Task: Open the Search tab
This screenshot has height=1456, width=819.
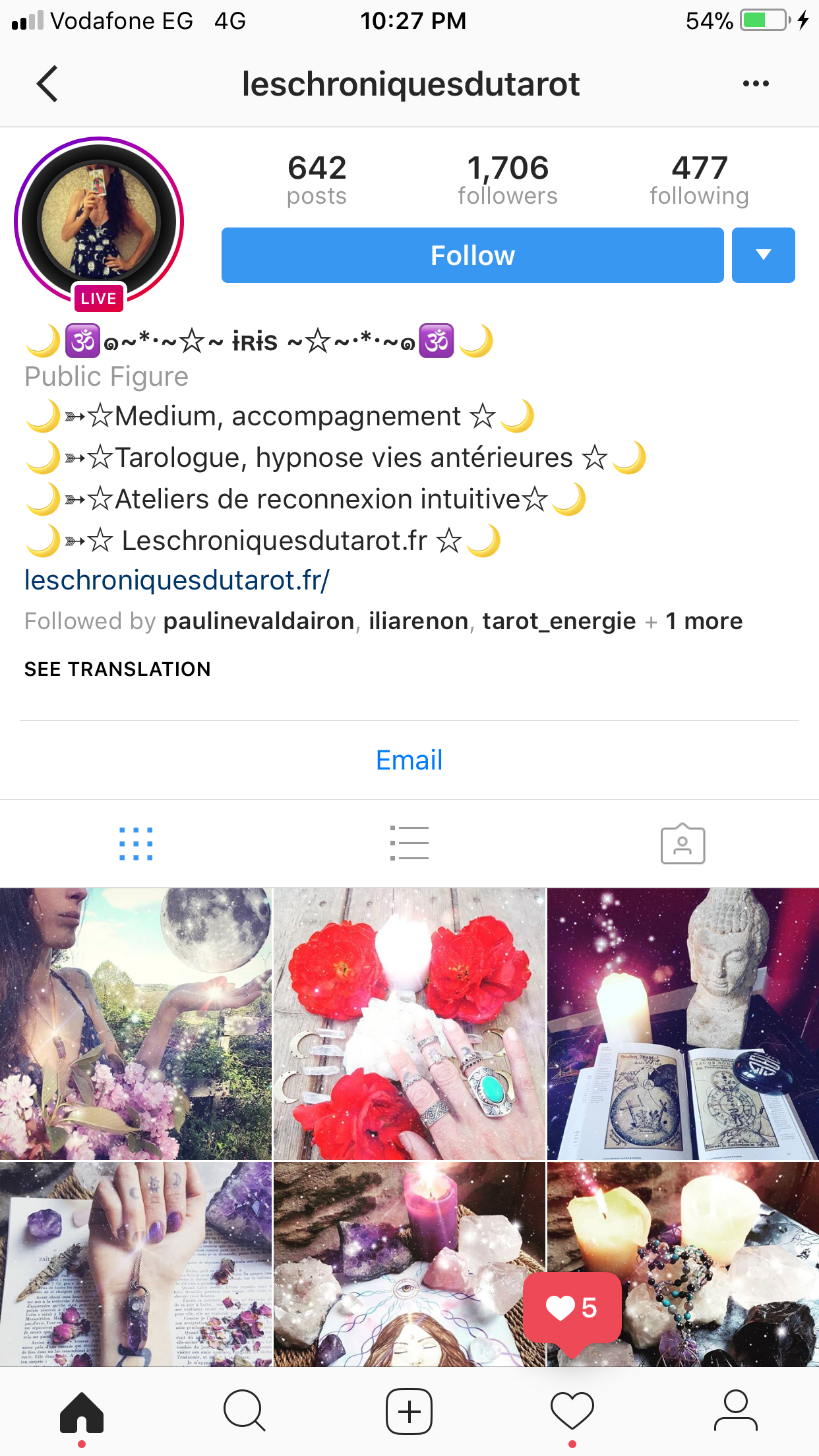Action: coord(245,1412)
